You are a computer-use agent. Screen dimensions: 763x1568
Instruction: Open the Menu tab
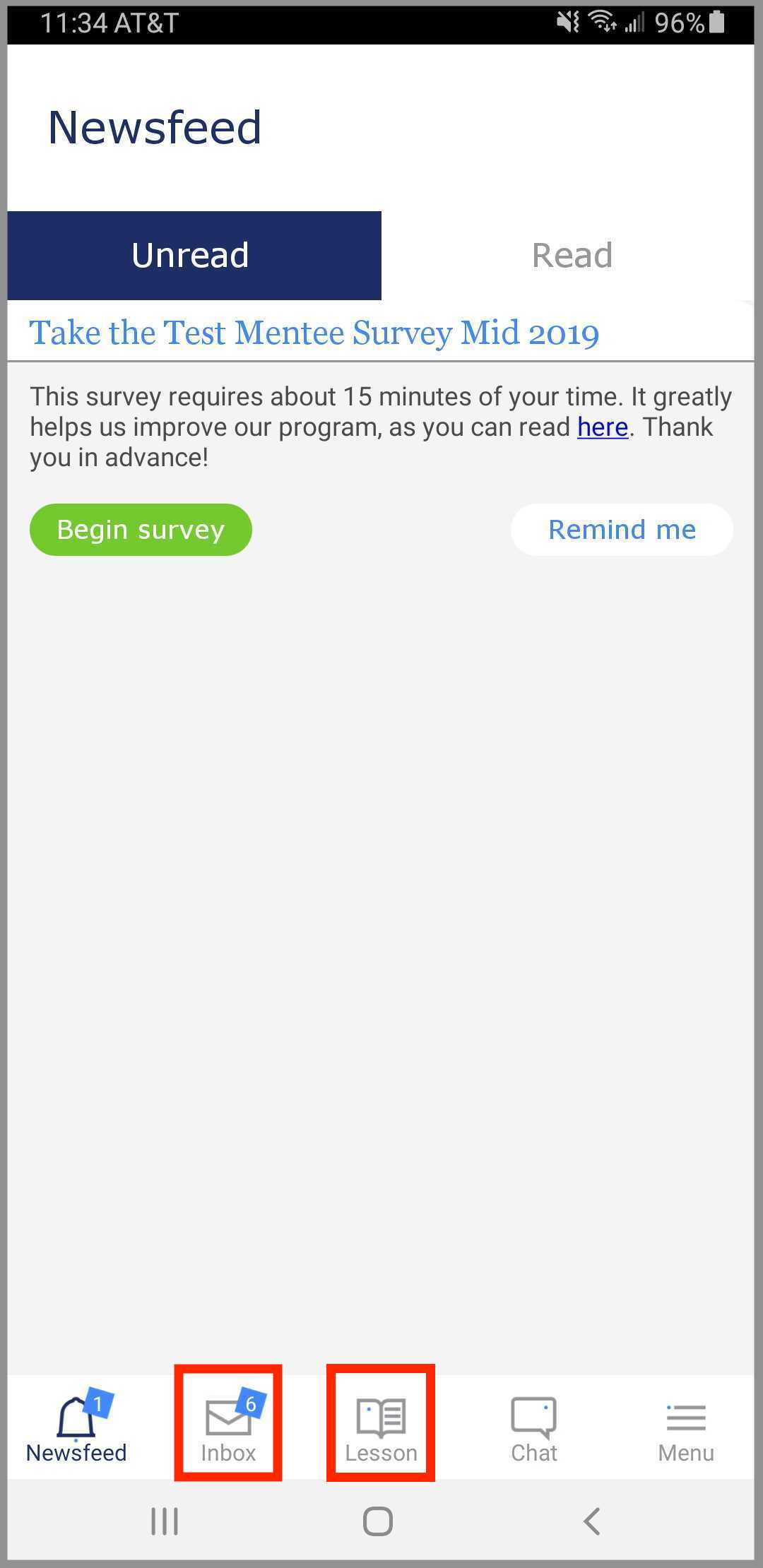pos(685,1428)
